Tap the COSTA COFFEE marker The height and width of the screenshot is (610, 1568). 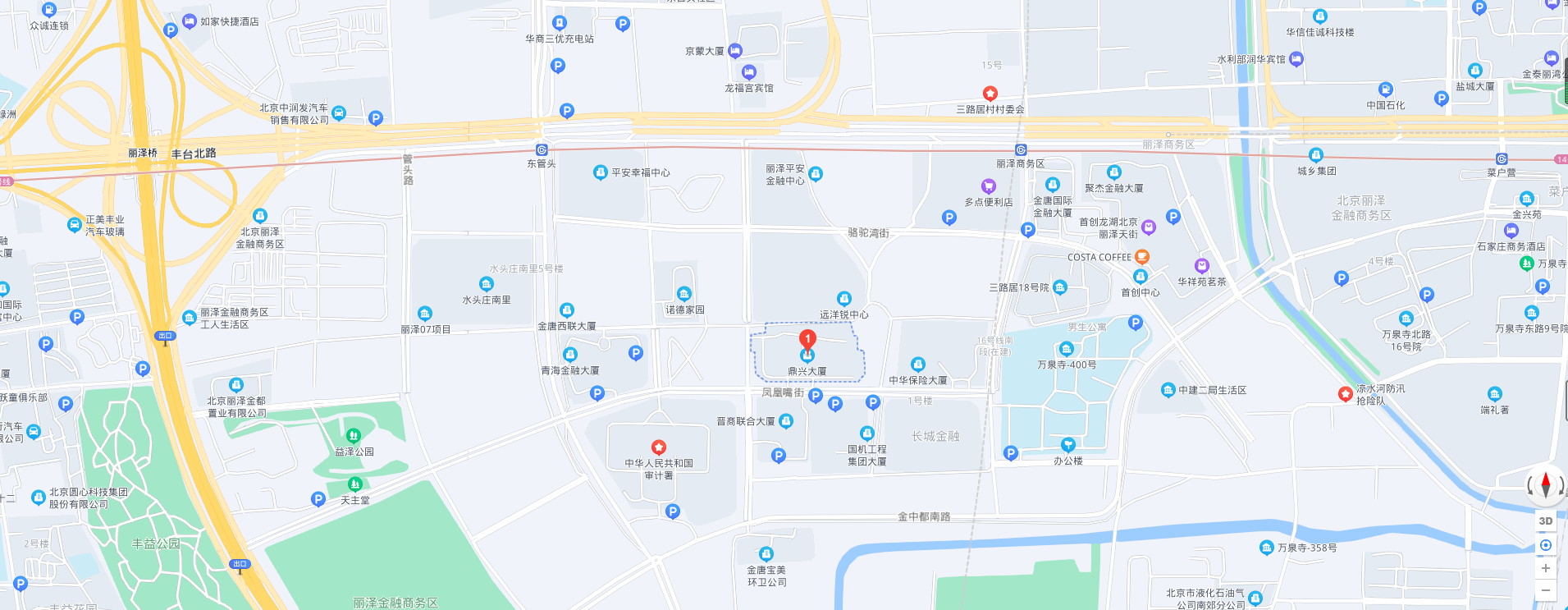coord(1141,257)
